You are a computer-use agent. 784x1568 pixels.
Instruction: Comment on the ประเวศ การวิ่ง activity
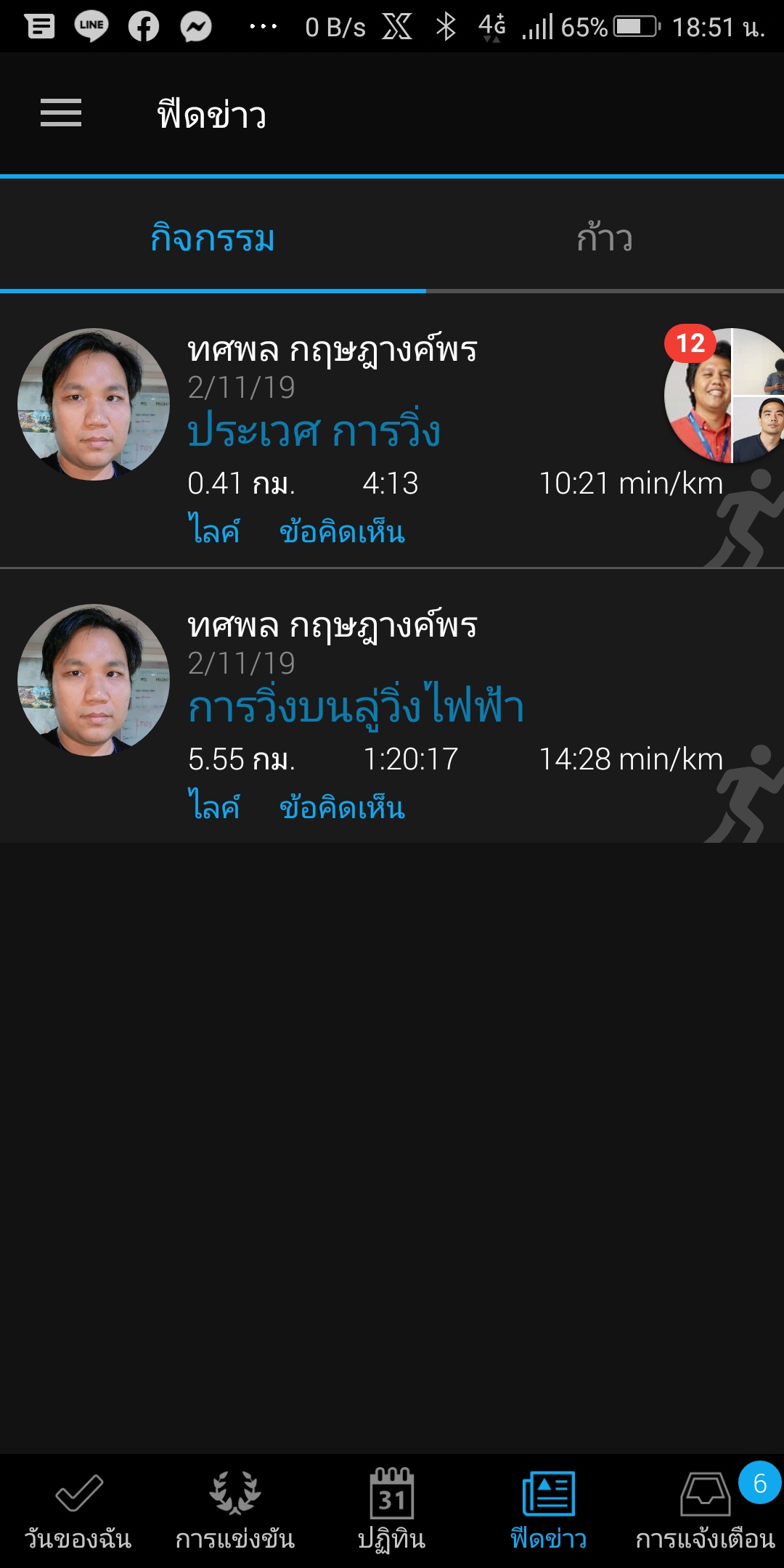[342, 531]
